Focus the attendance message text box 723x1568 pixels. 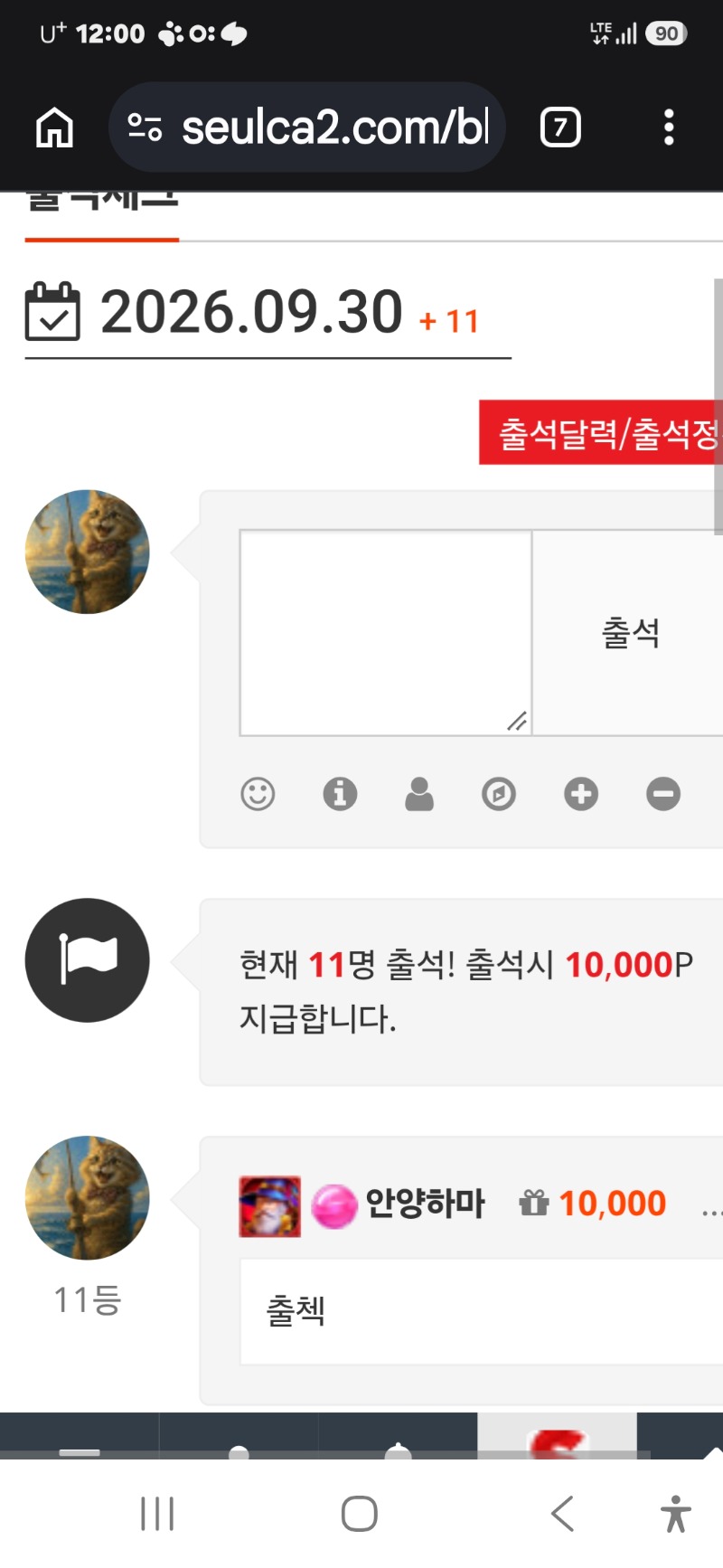(x=386, y=633)
